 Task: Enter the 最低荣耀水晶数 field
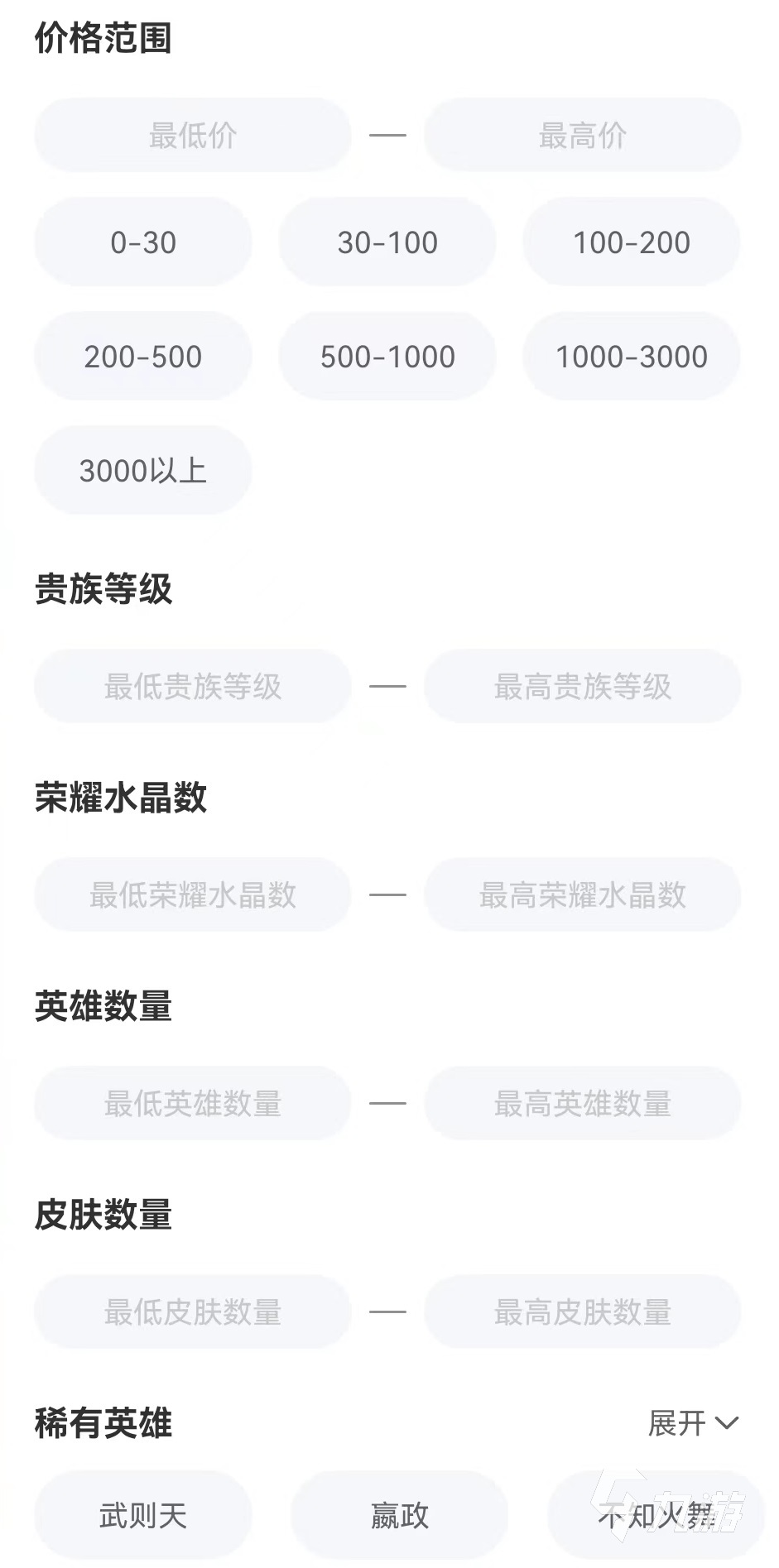tap(193, 894)
